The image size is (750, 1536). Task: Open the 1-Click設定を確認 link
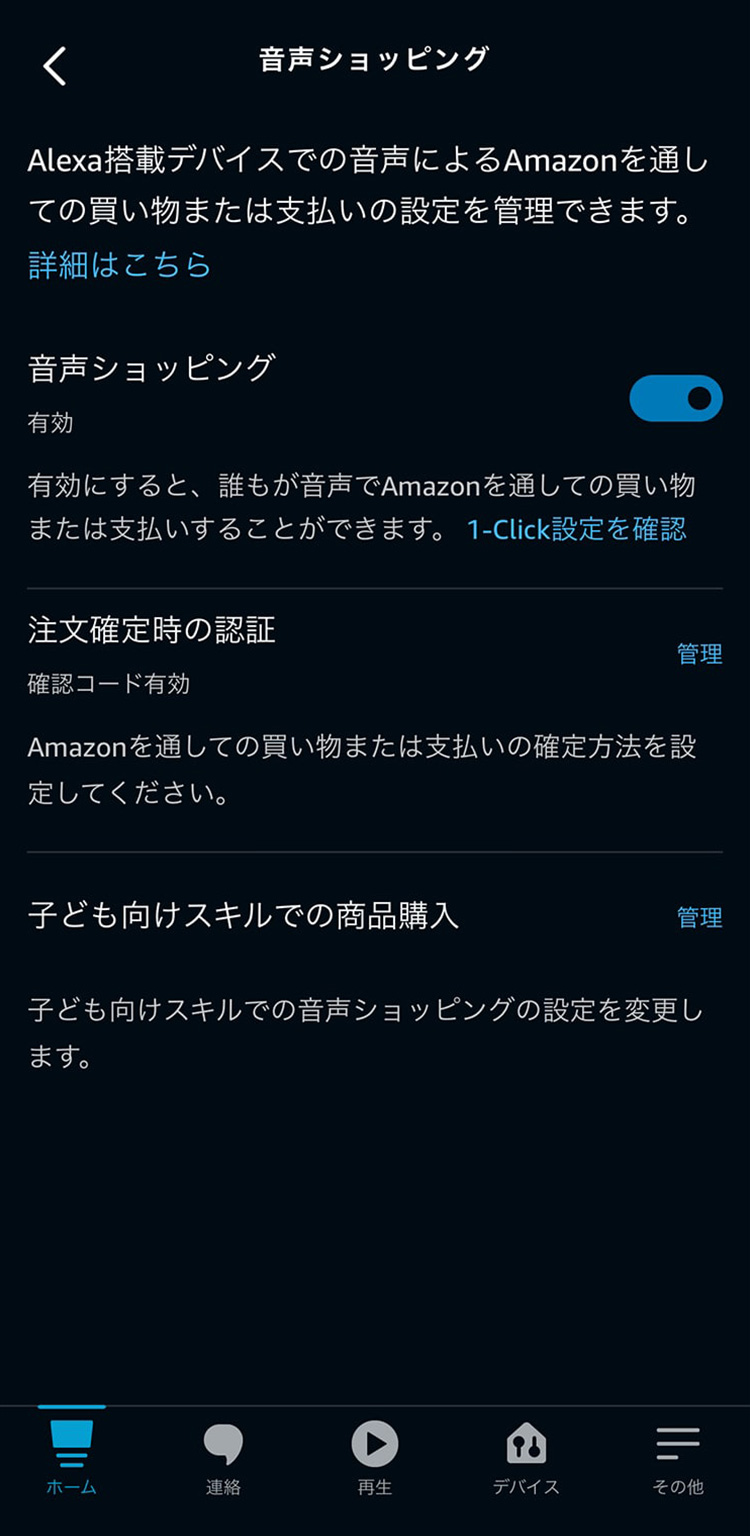point(577,529)
